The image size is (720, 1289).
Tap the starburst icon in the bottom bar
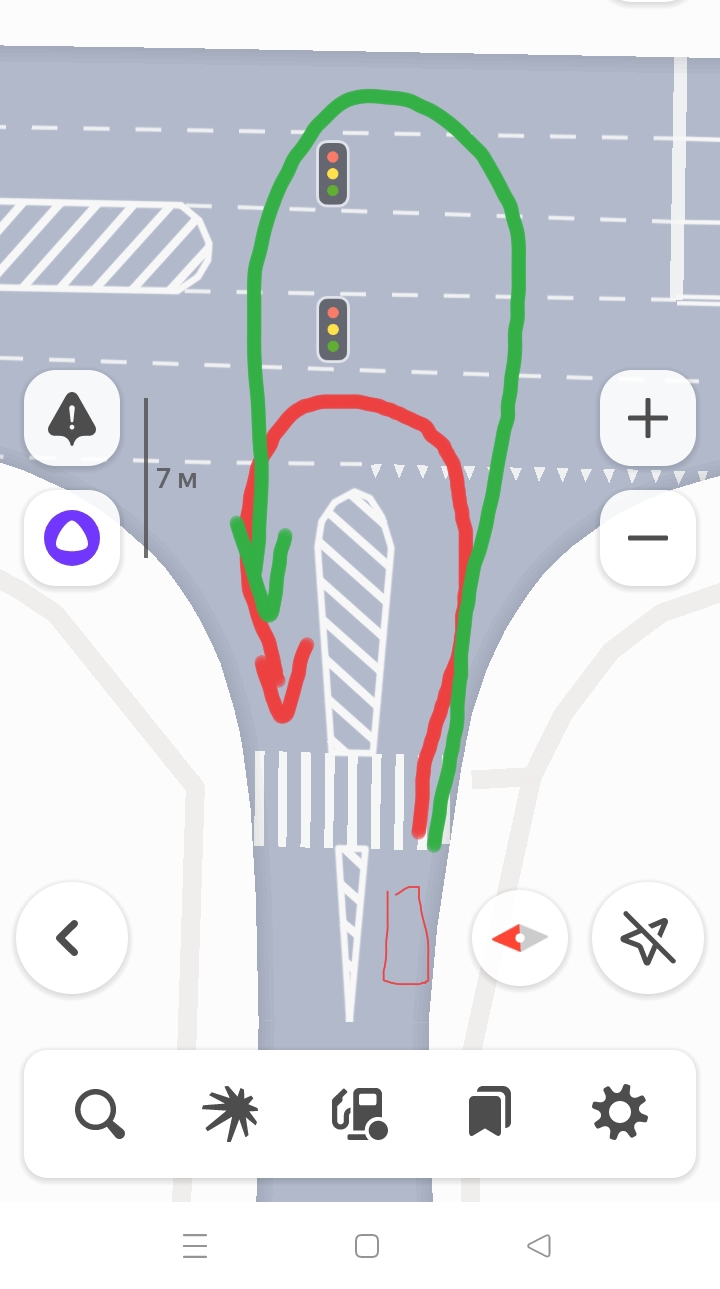[x=230, y=1113]
